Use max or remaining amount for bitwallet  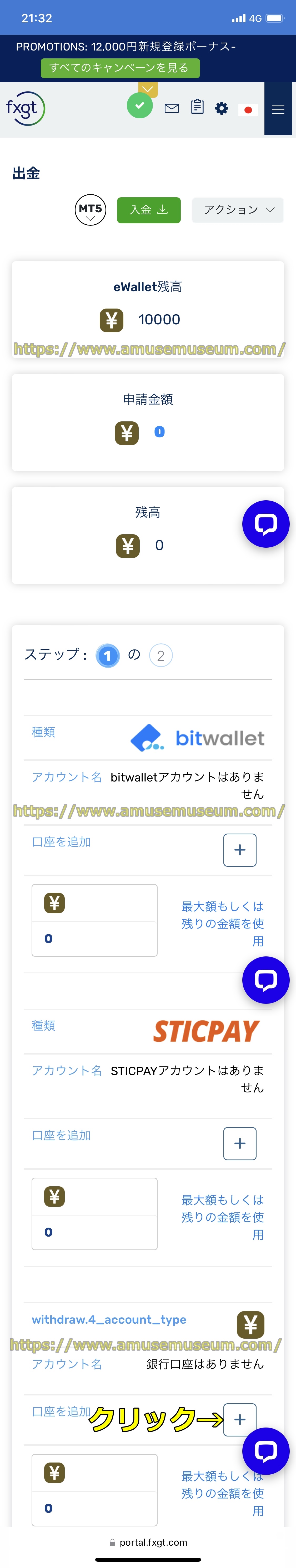coord(222,923)
